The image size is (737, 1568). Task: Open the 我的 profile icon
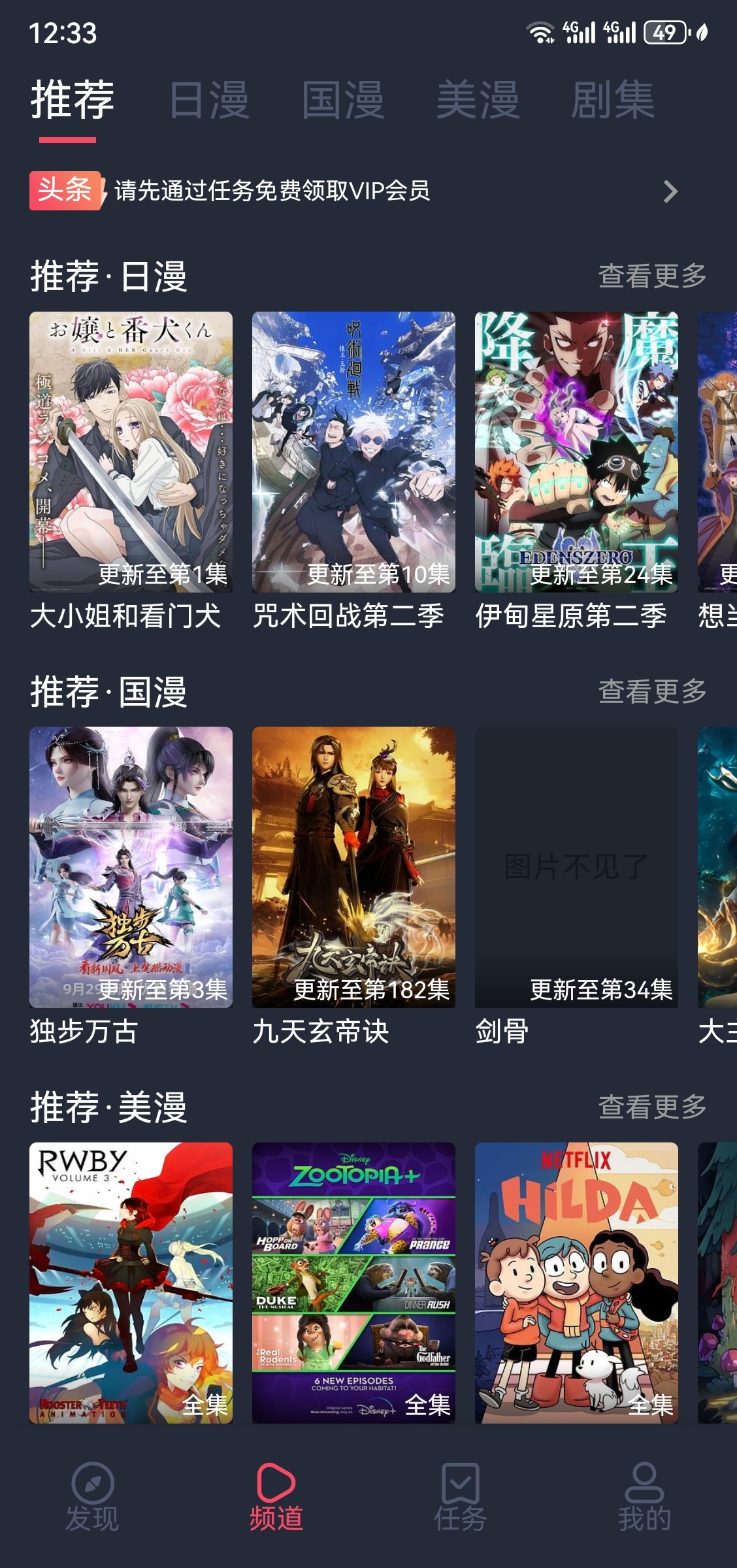click(x=644, y=1490)
